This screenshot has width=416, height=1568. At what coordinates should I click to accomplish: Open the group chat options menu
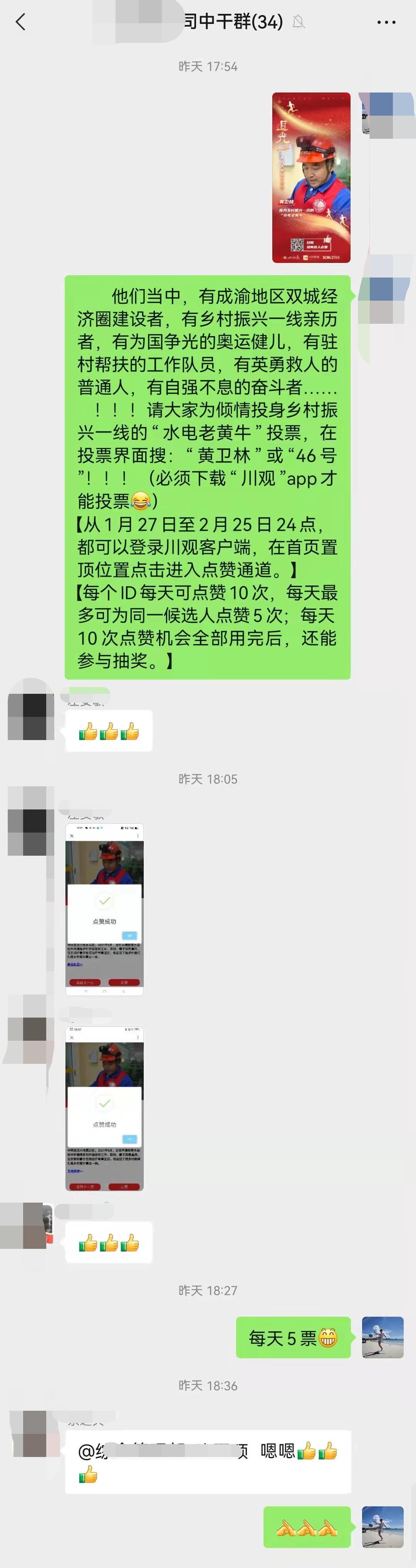pos(386,22)
